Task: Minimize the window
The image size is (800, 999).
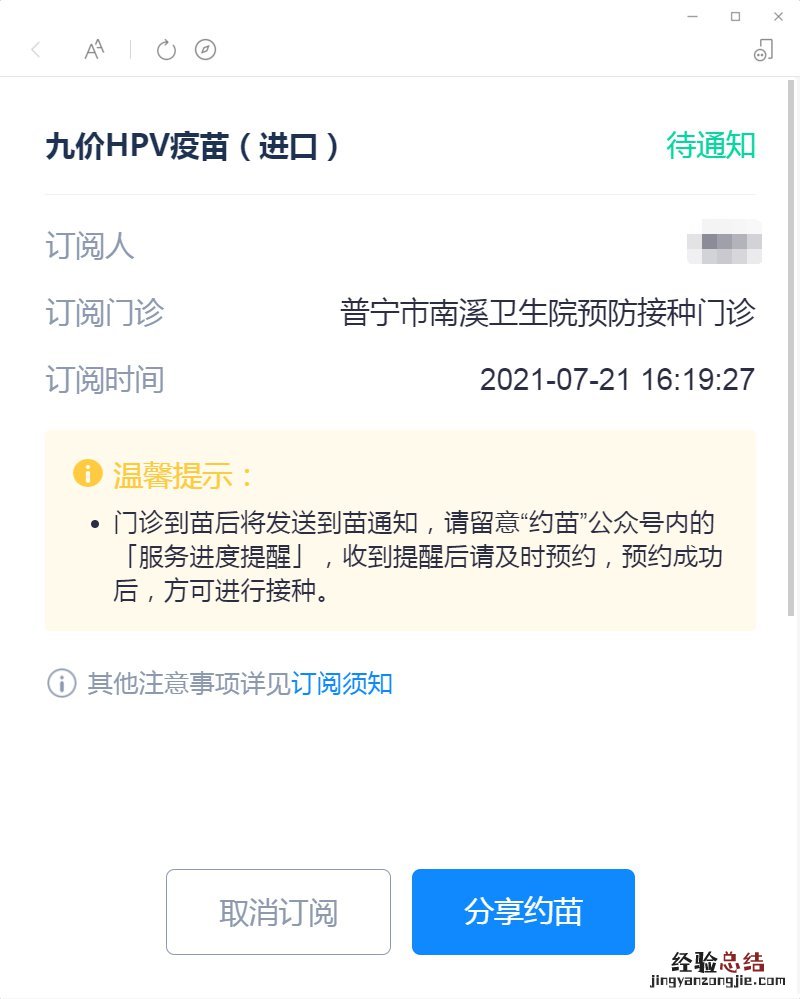Action: tap(692, 16)
